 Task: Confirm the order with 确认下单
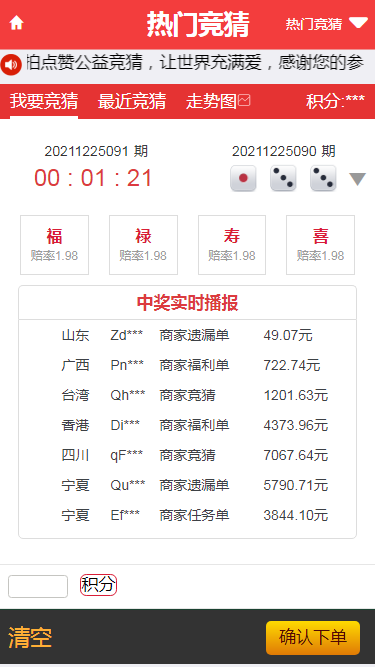313,638
